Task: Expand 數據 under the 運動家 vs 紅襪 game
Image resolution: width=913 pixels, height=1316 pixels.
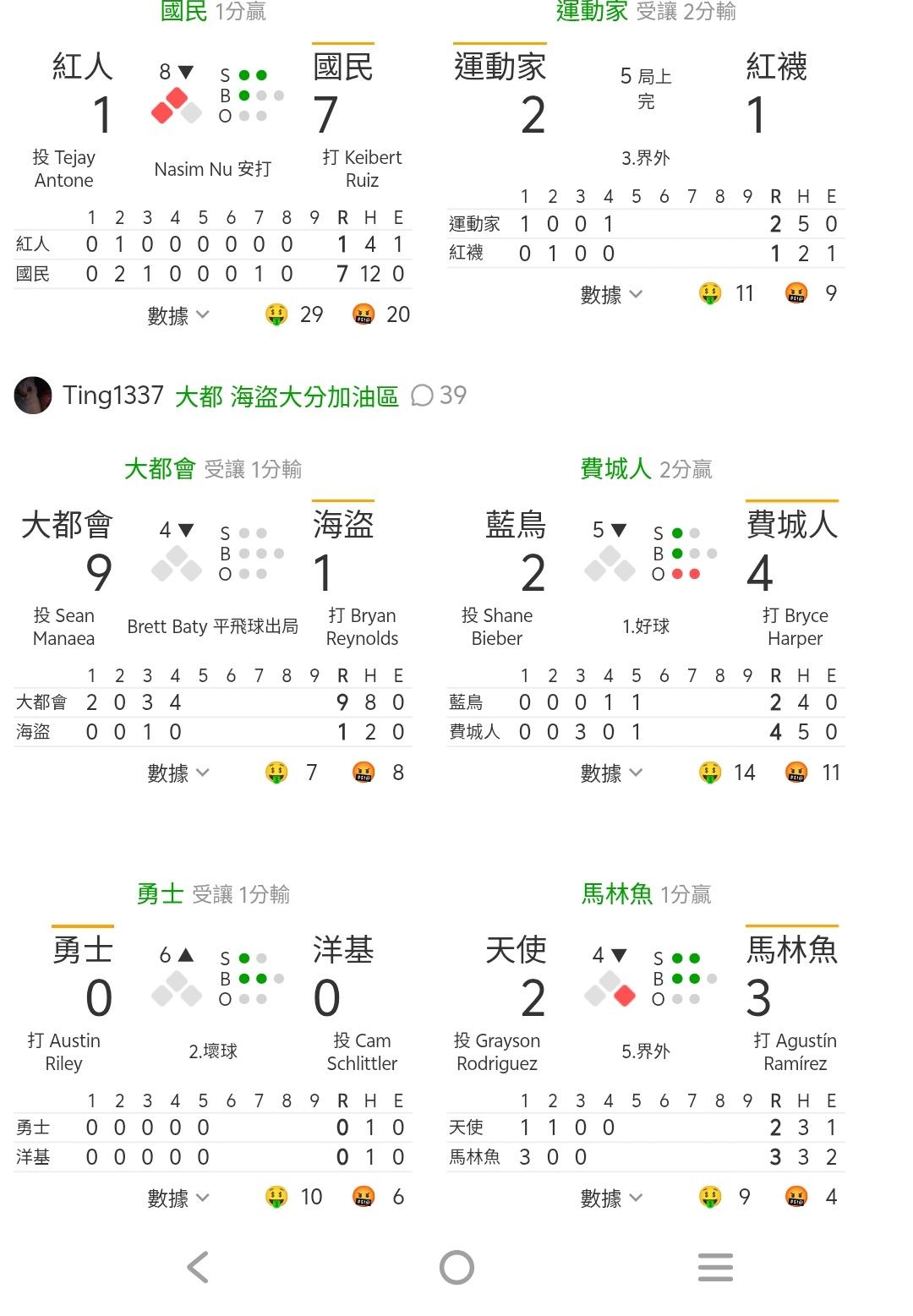Action: click(611, 294)
